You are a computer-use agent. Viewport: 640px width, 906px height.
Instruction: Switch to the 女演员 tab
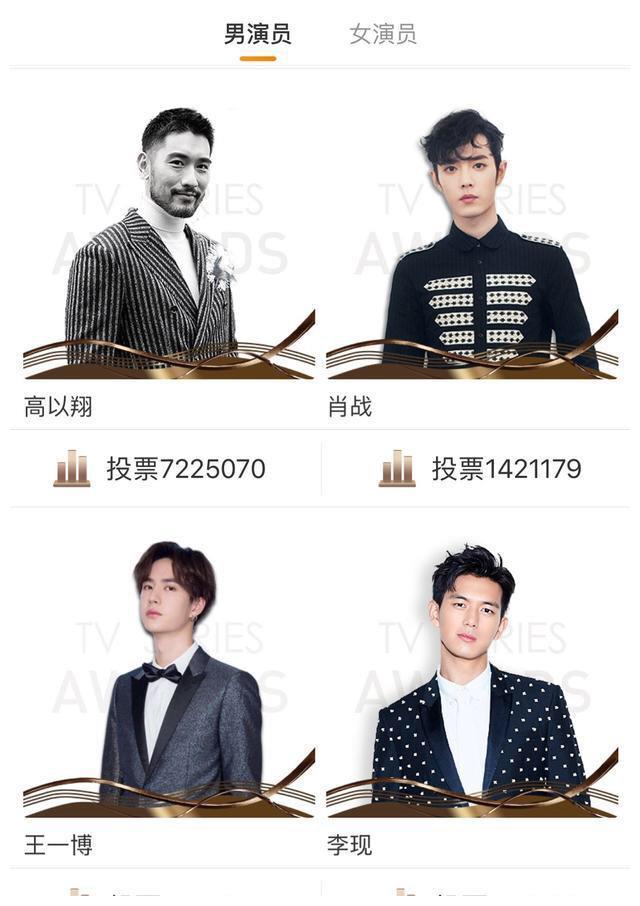click(382, 34)
